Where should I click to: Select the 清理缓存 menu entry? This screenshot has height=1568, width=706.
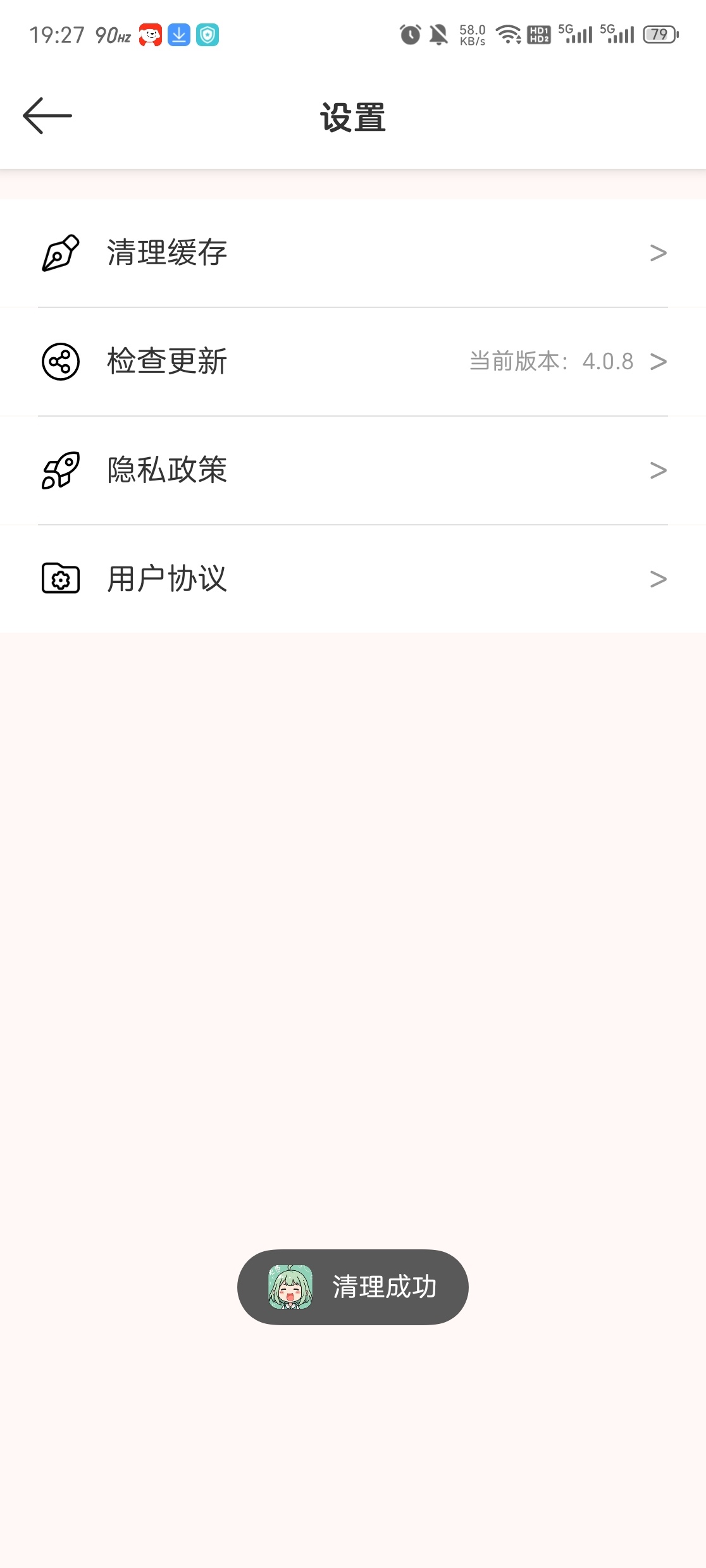click(166, 252)
